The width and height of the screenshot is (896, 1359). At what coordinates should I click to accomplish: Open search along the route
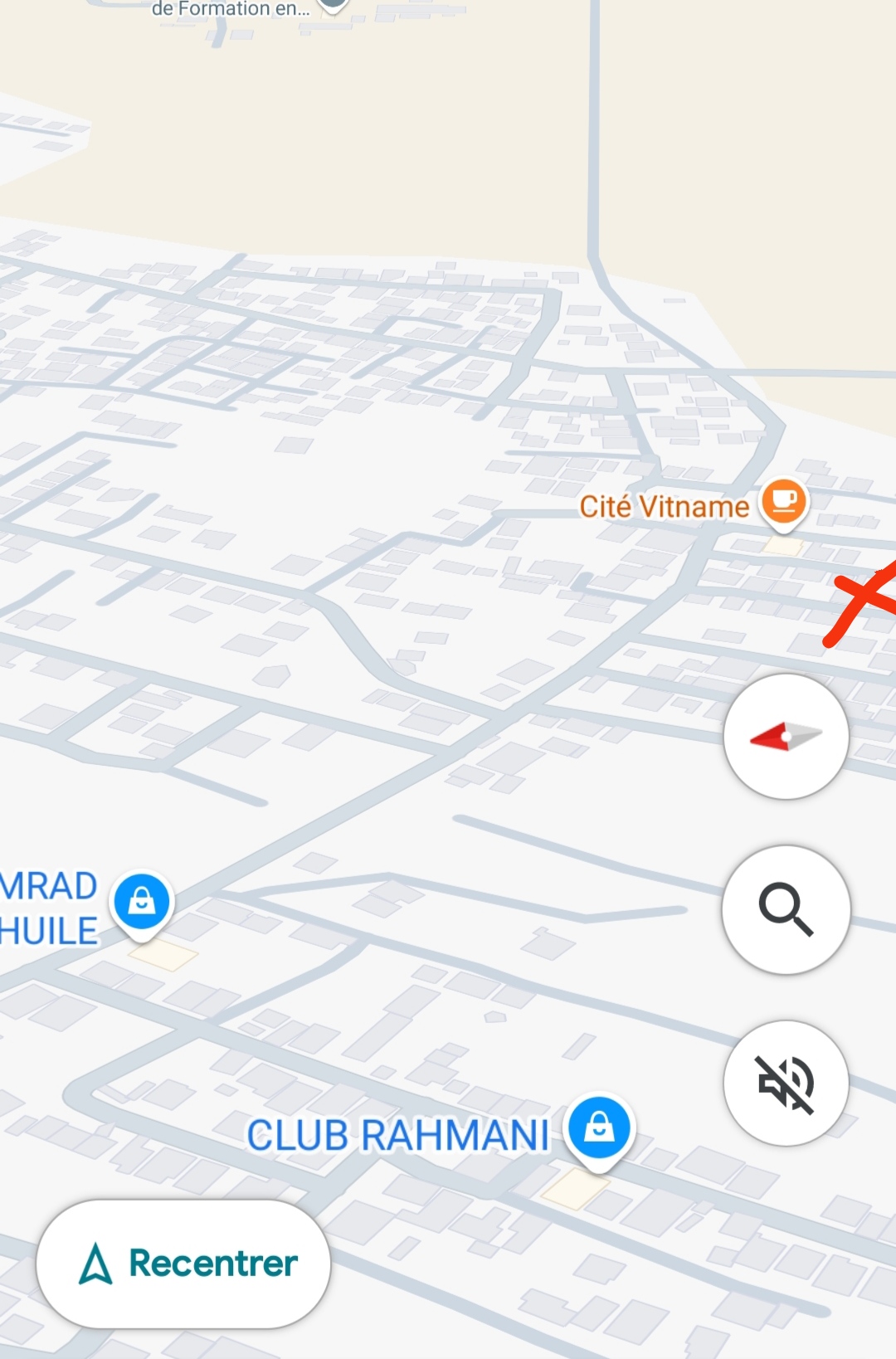pos(786,909)
